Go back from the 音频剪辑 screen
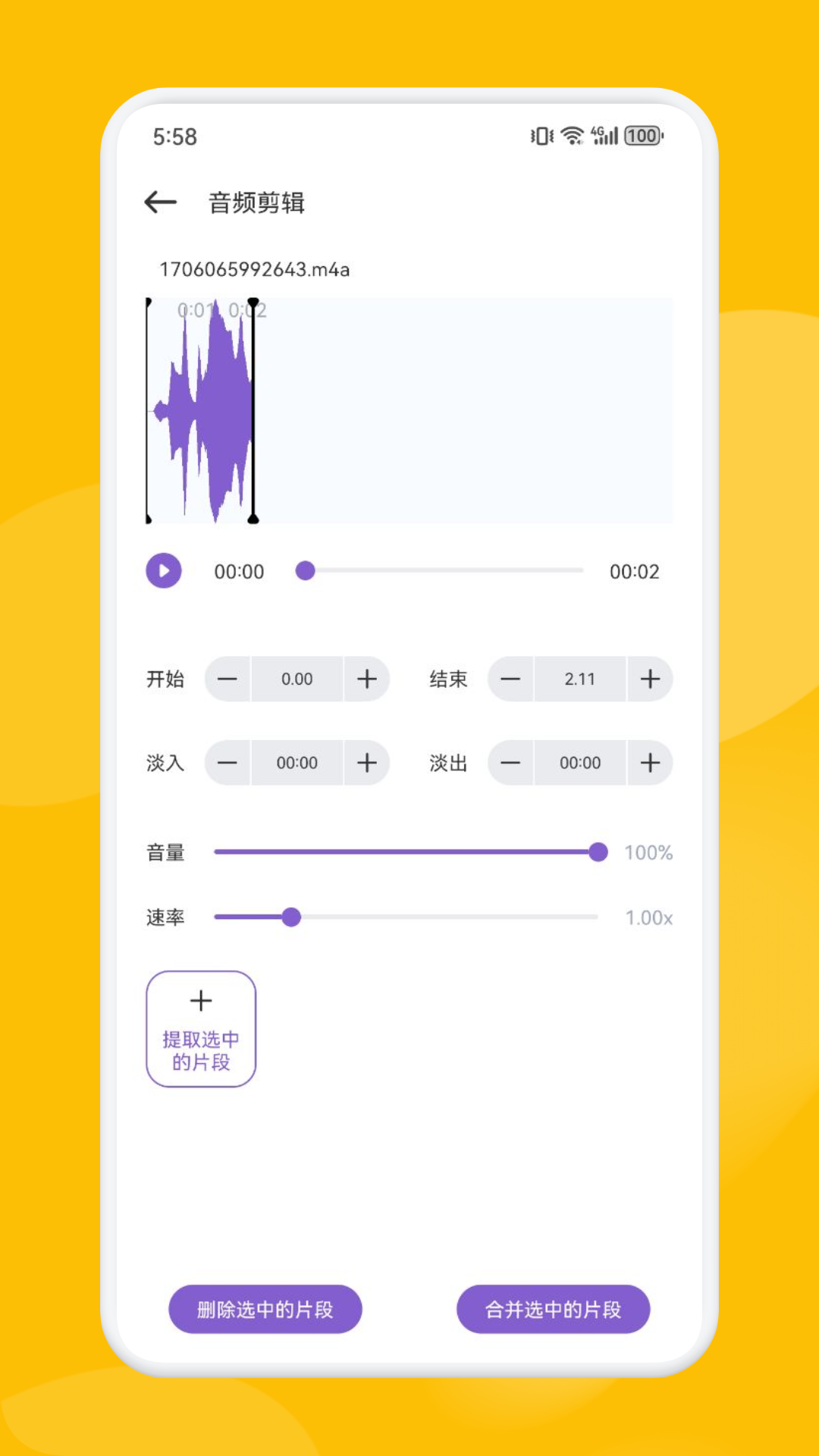 pyautogui.click(x=161, y=202)
